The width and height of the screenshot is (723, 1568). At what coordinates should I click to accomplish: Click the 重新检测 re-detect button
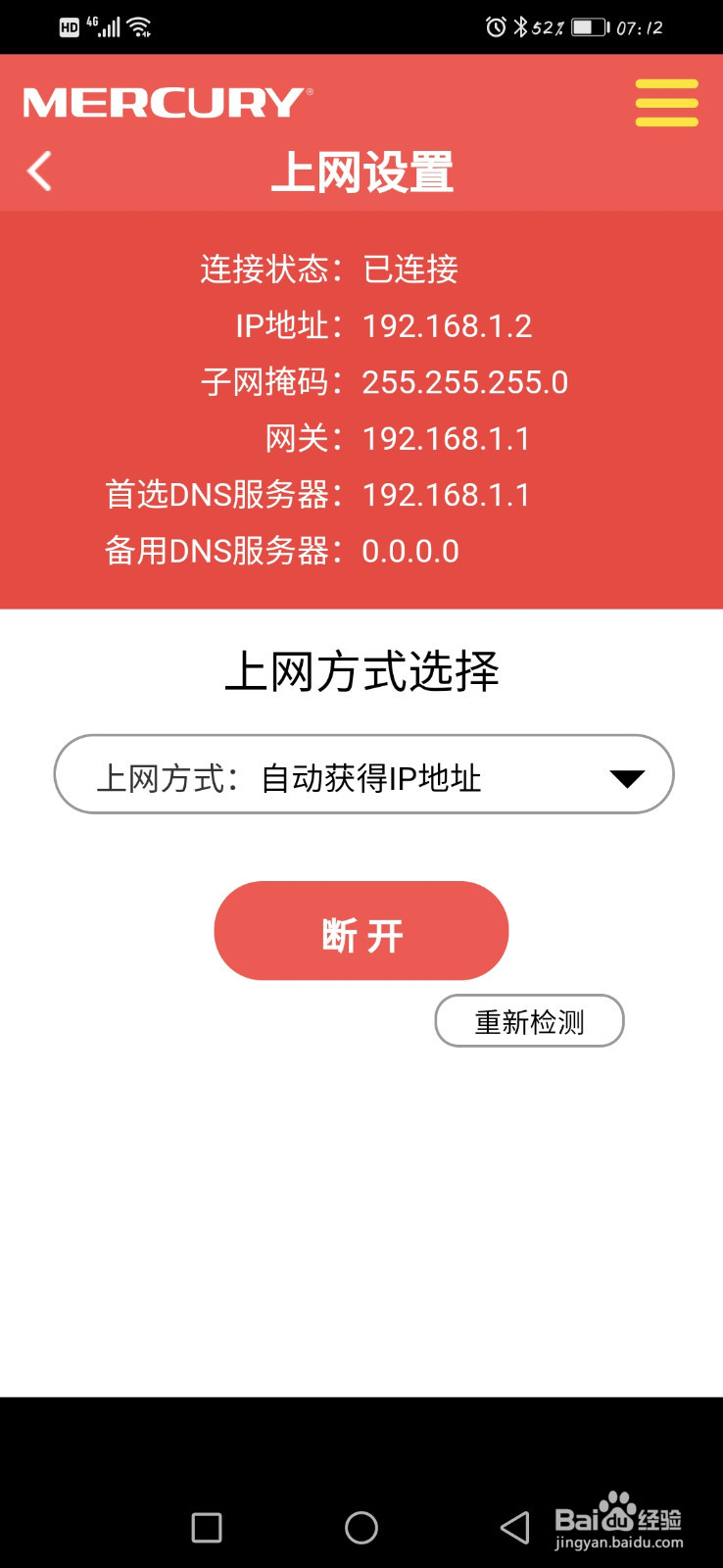point(528,1020)
